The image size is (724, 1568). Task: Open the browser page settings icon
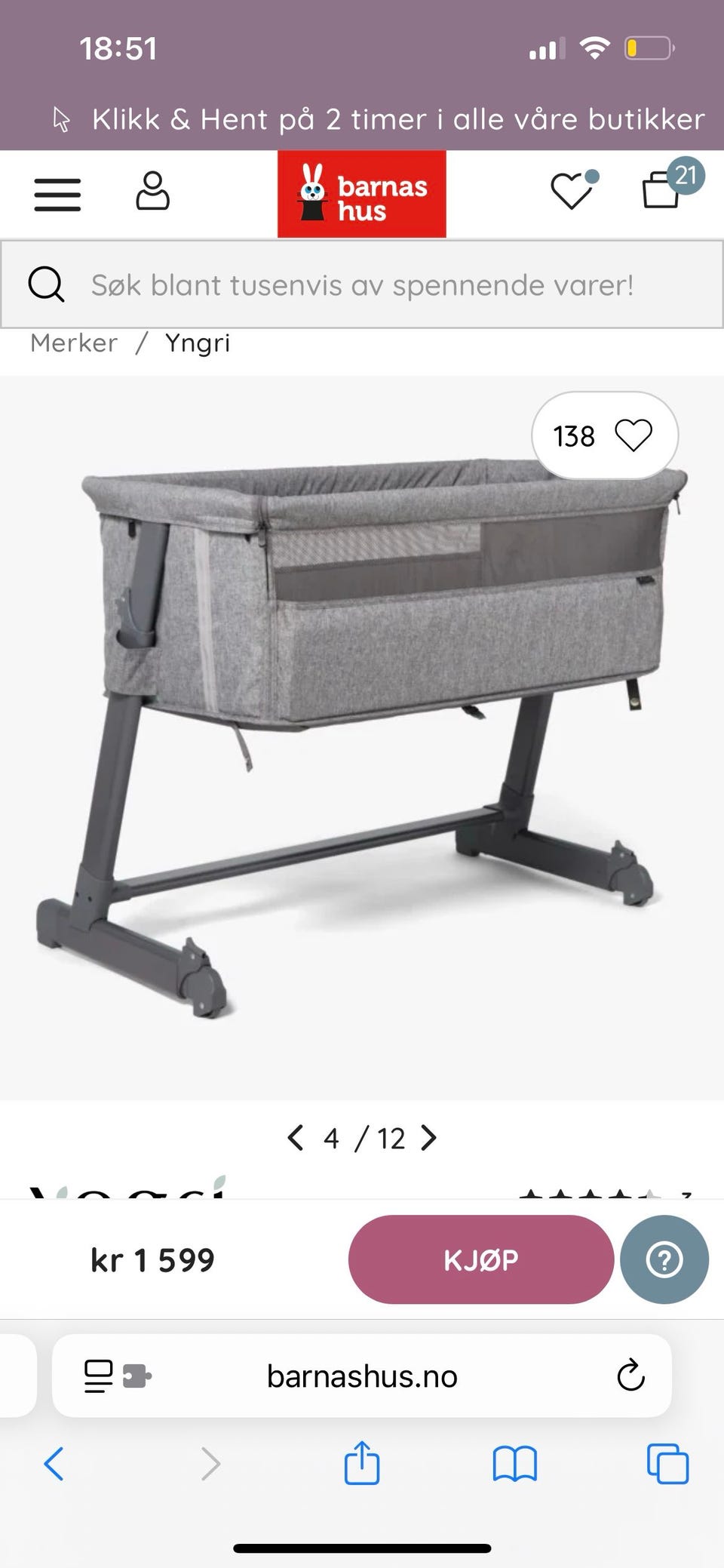(x=118, y=1376)
